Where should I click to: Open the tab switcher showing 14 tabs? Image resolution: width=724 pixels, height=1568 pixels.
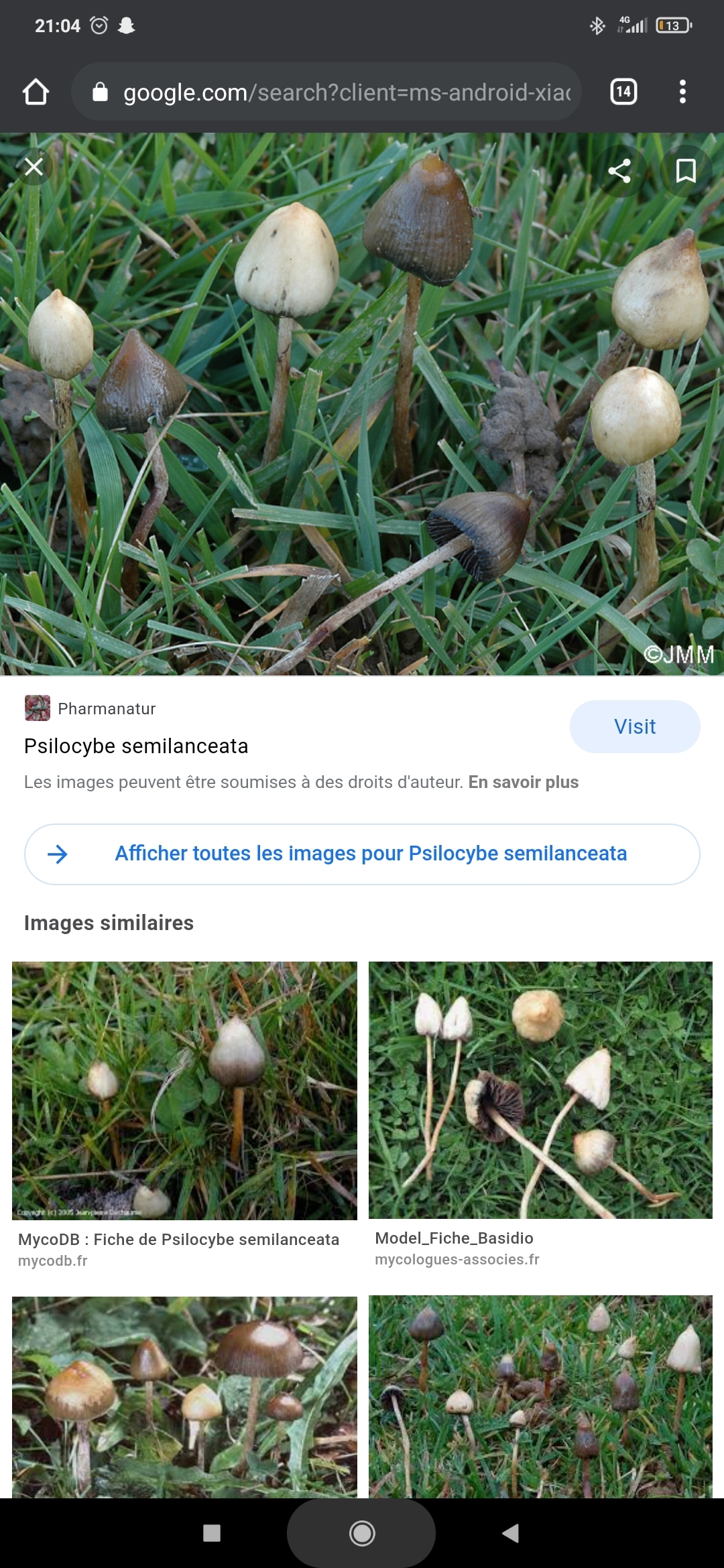pyautogui.click(x=623, y=92)
